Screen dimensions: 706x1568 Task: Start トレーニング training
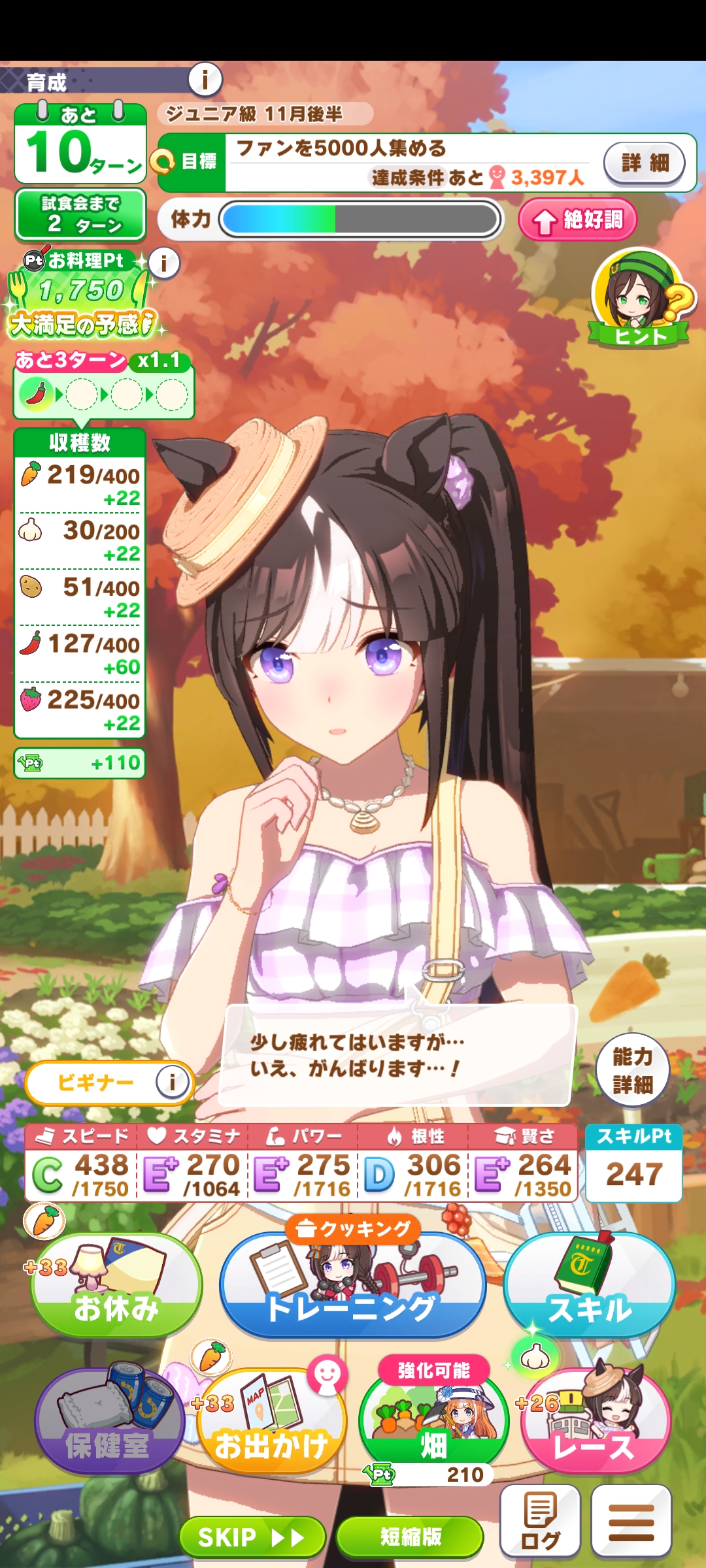352,1285
